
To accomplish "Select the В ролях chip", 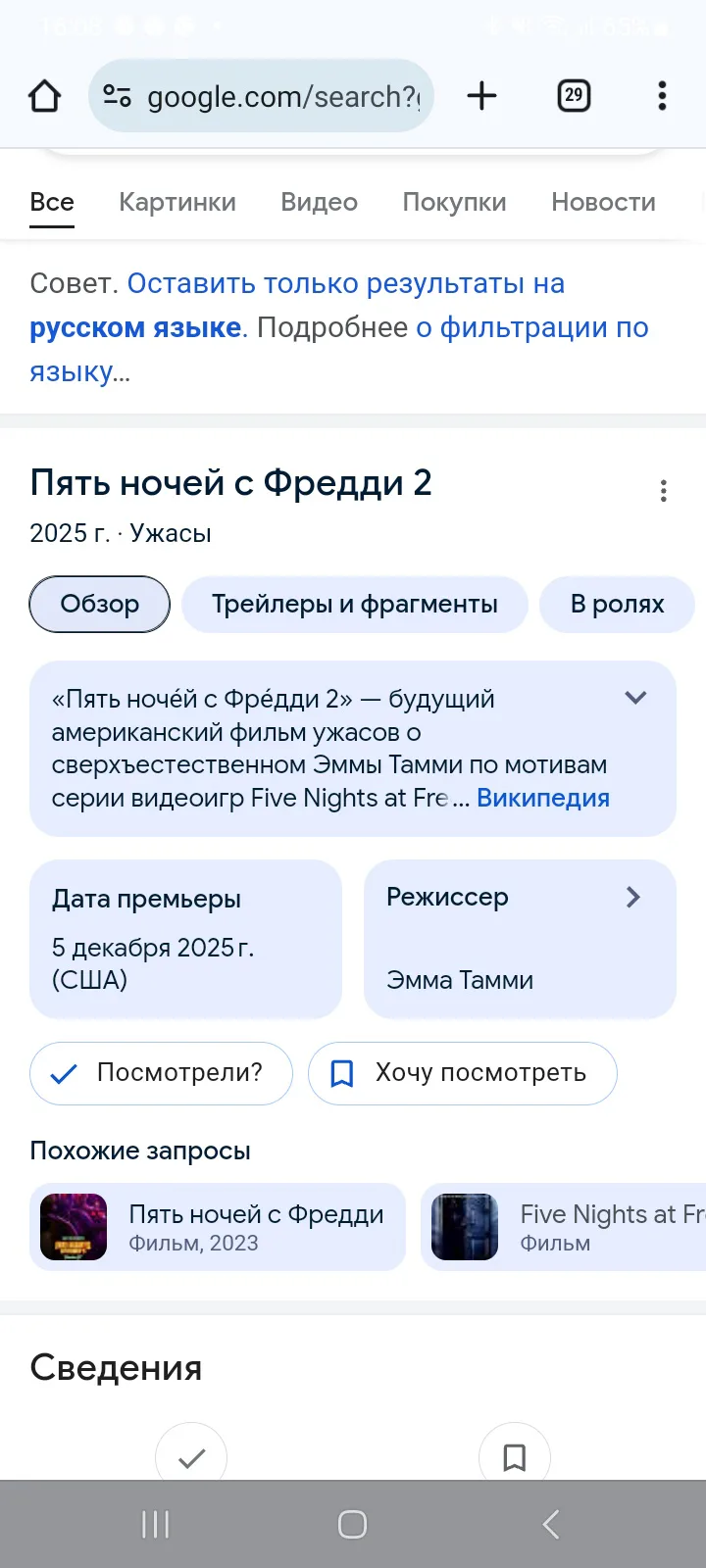I will (x=618, y=604).
